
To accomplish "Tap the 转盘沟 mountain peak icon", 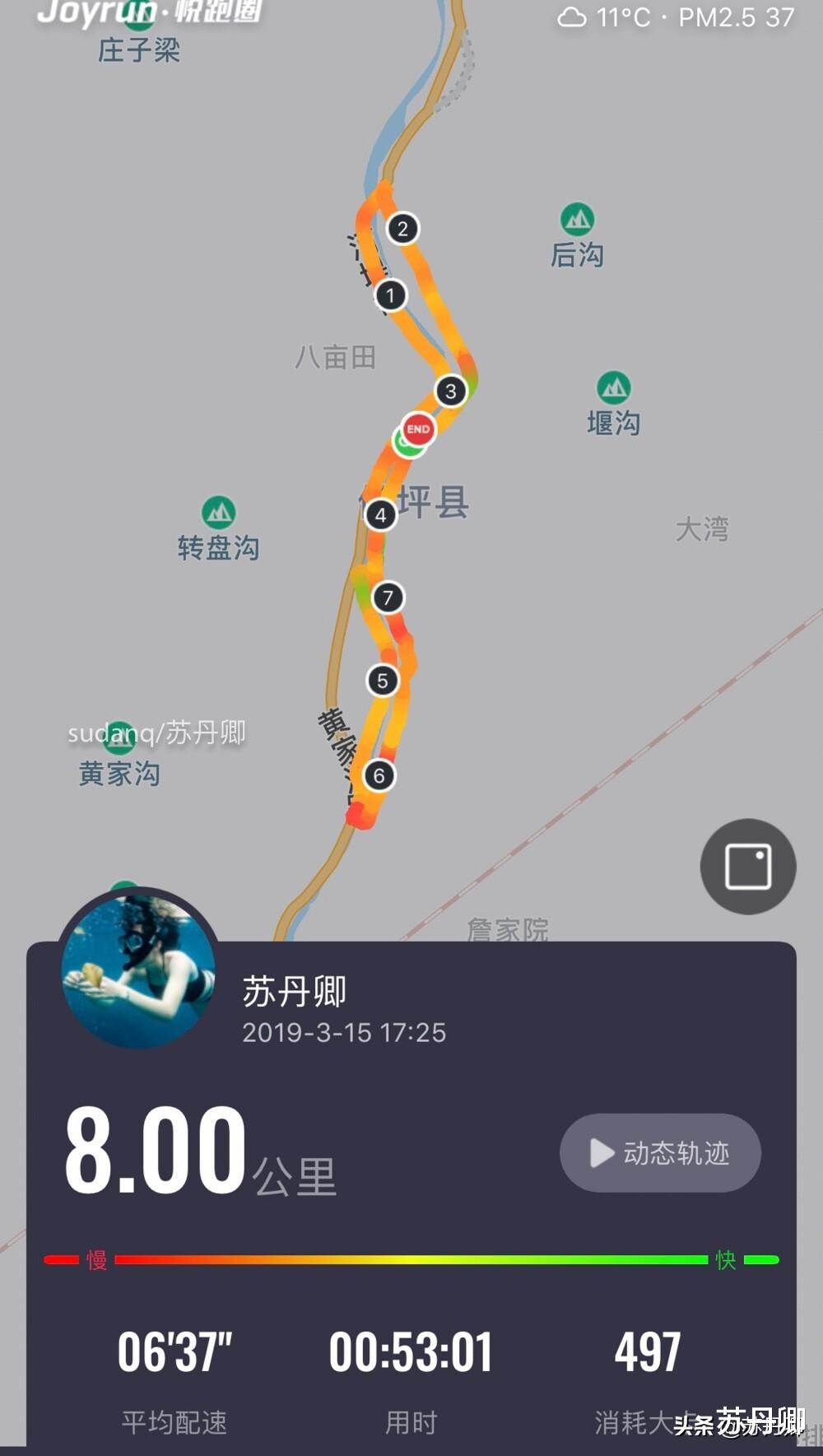I will coord(219,510).
